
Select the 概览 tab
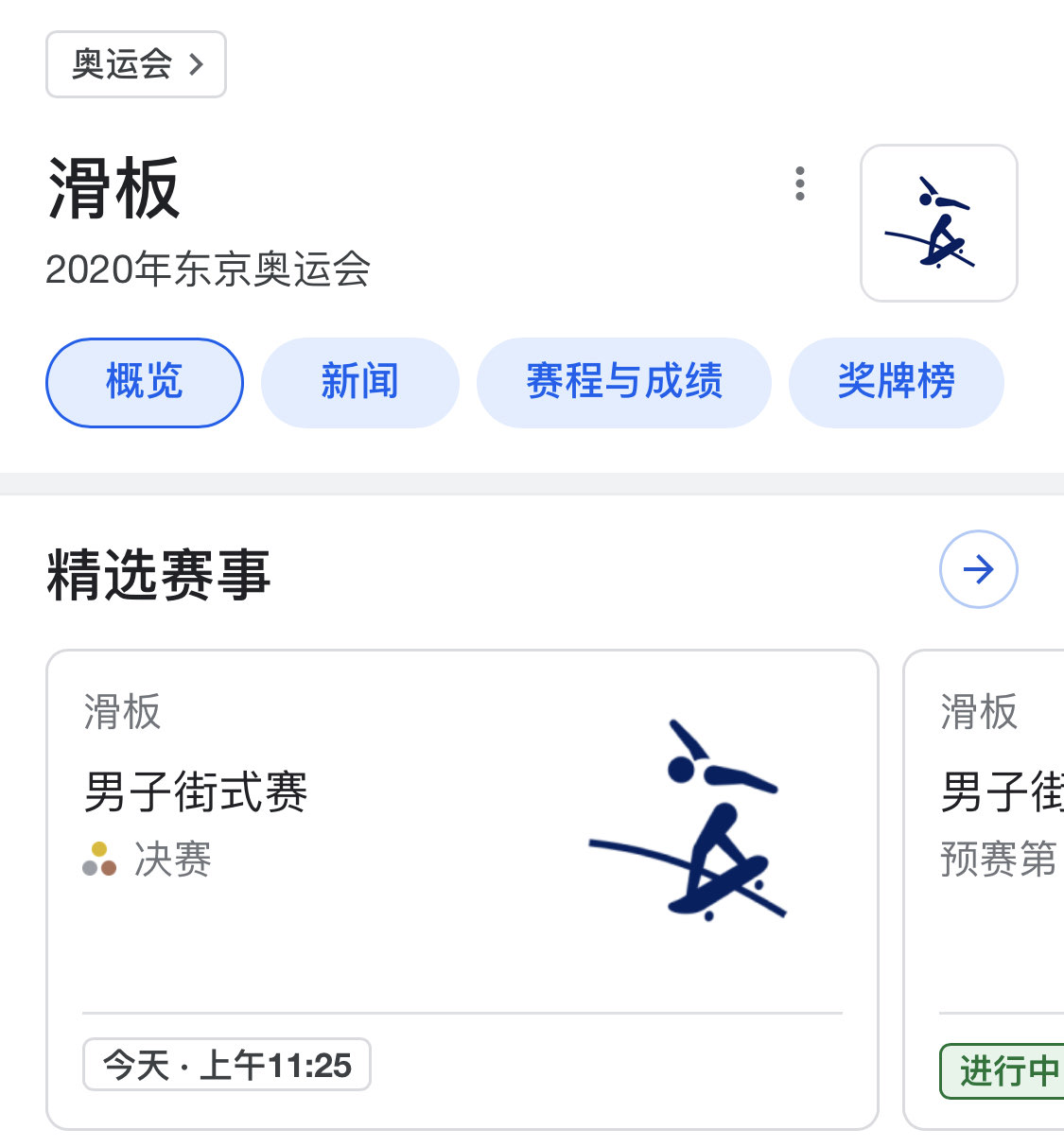point(145,383)
